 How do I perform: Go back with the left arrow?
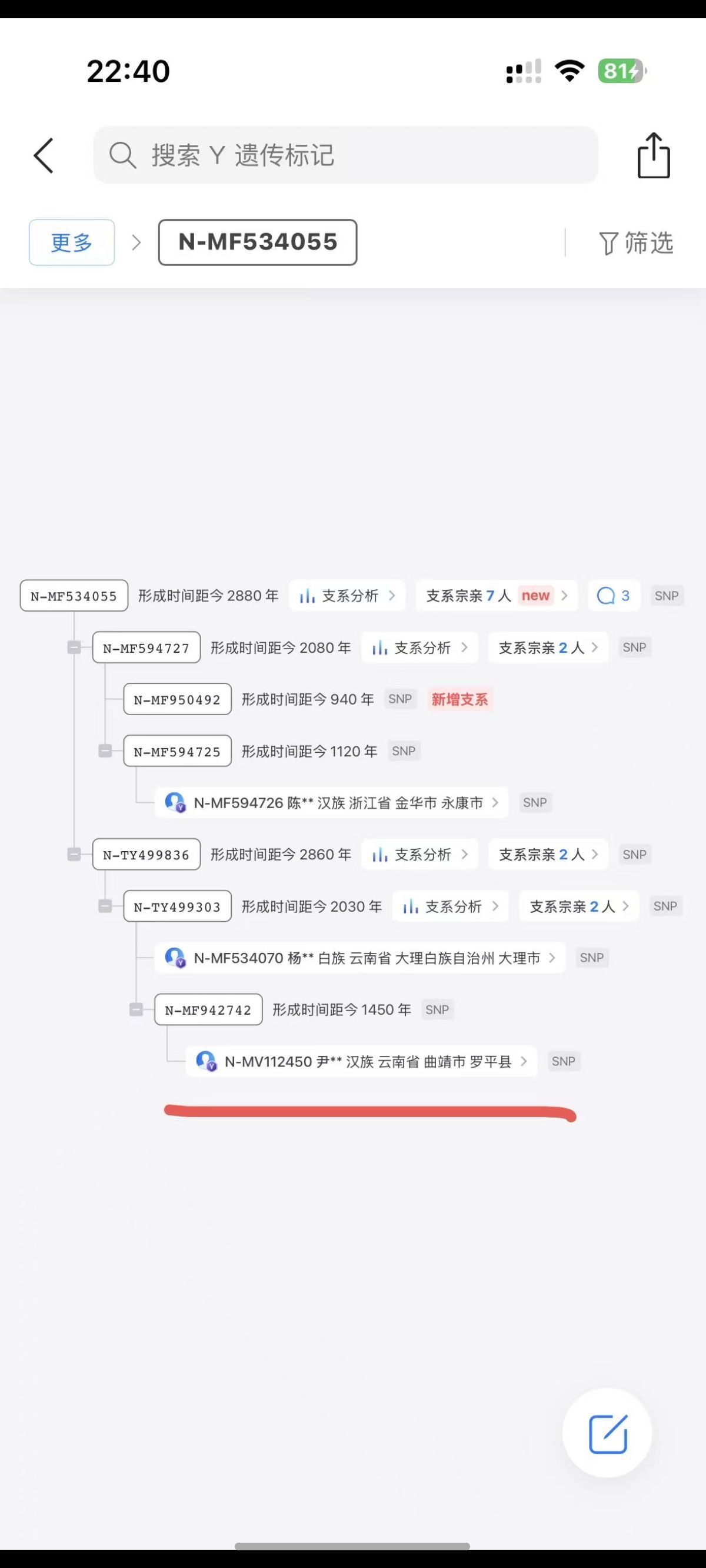(44, 156)
